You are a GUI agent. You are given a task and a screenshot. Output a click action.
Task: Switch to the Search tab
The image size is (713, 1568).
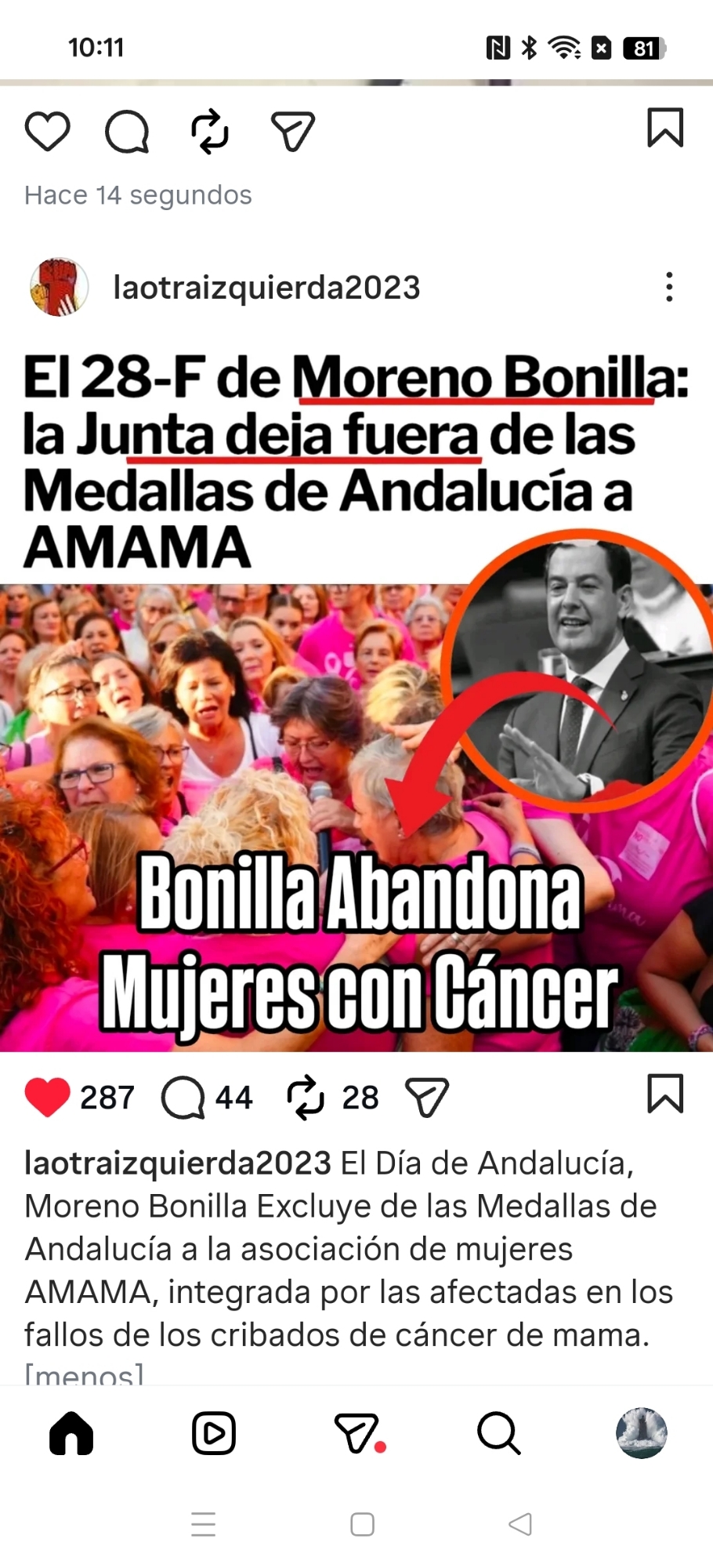coord(498,1433)
